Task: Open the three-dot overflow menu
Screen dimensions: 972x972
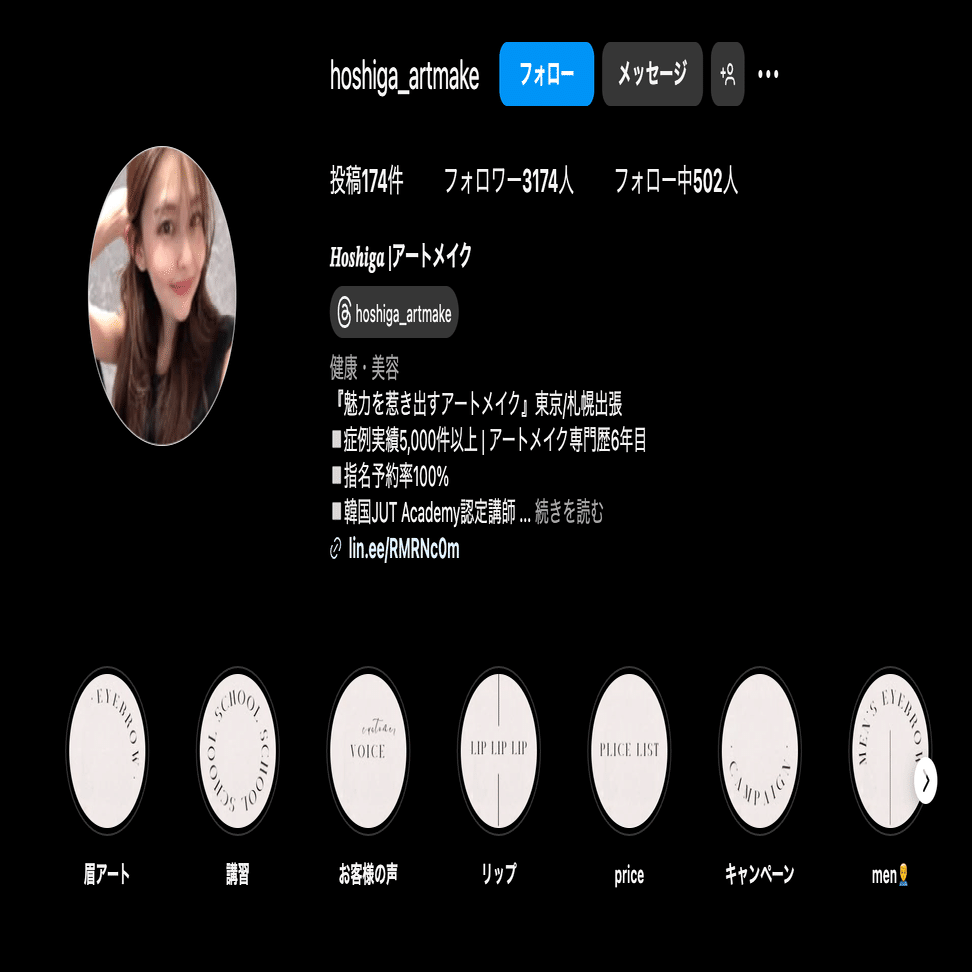Action: [768, 74]
